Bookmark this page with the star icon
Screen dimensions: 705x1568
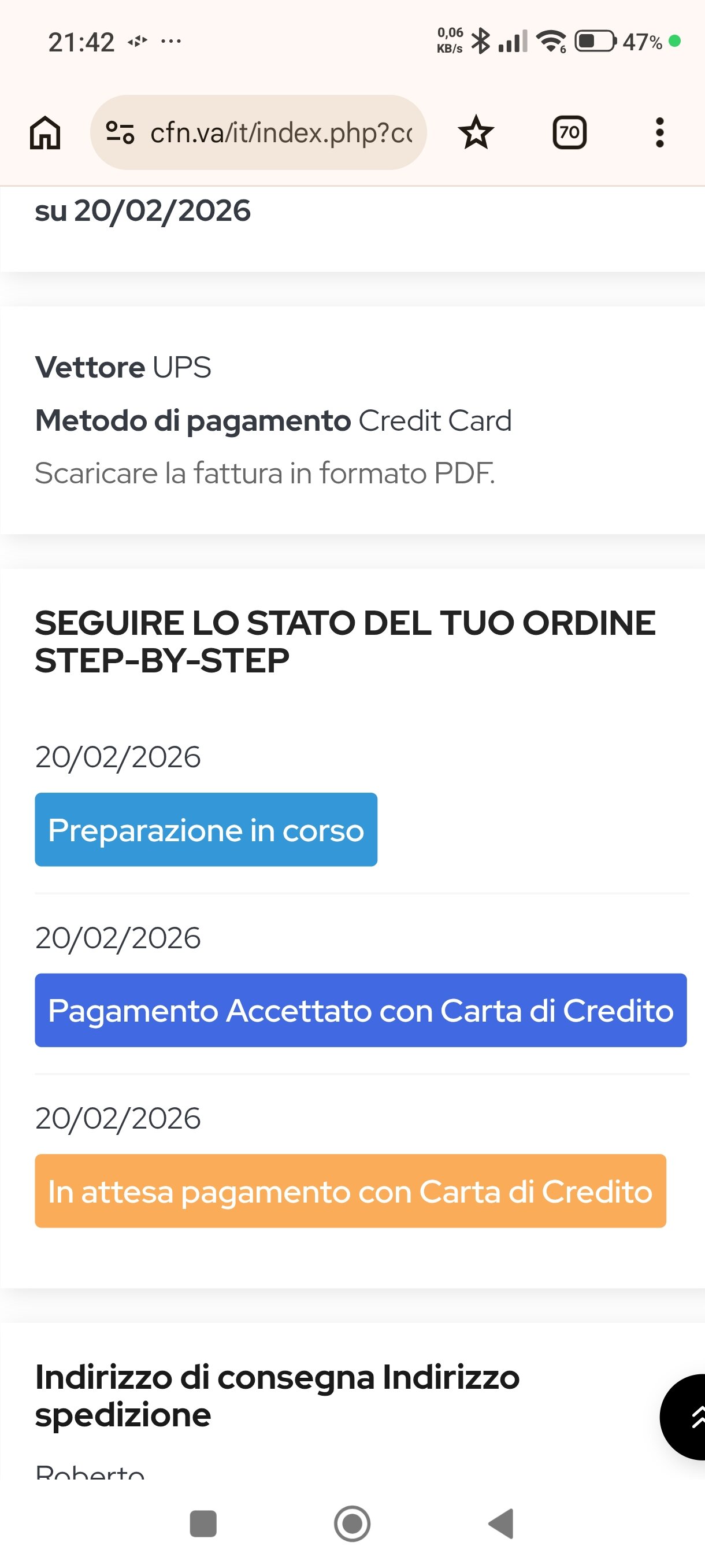(476, 132)
